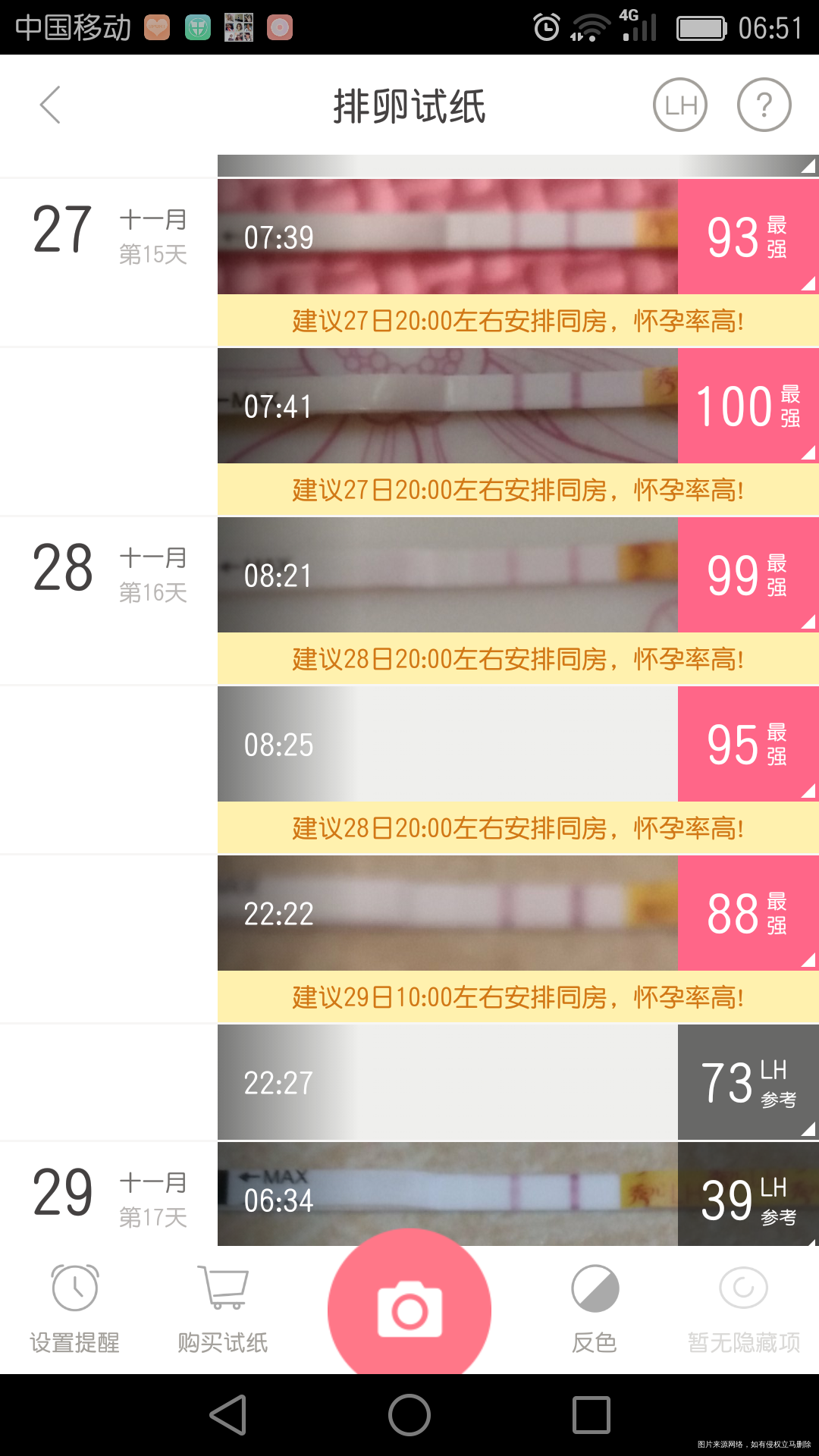Image resolution: width=819 pixels, height=1456 pixels.
Task: Tap the LH circle icon in the header
Action: [679, 105]
